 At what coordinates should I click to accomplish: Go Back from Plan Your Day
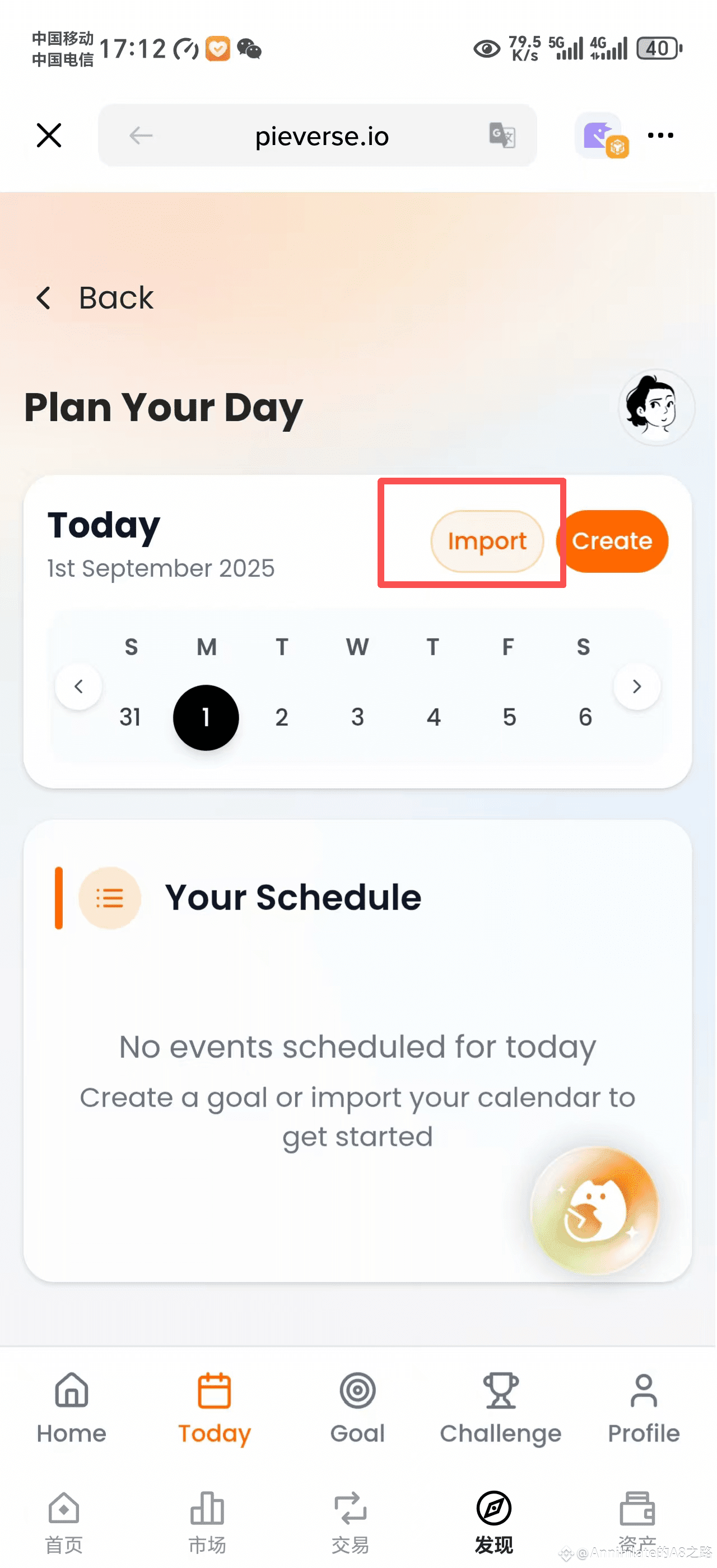pyautogui.click(x=95, y=298)
